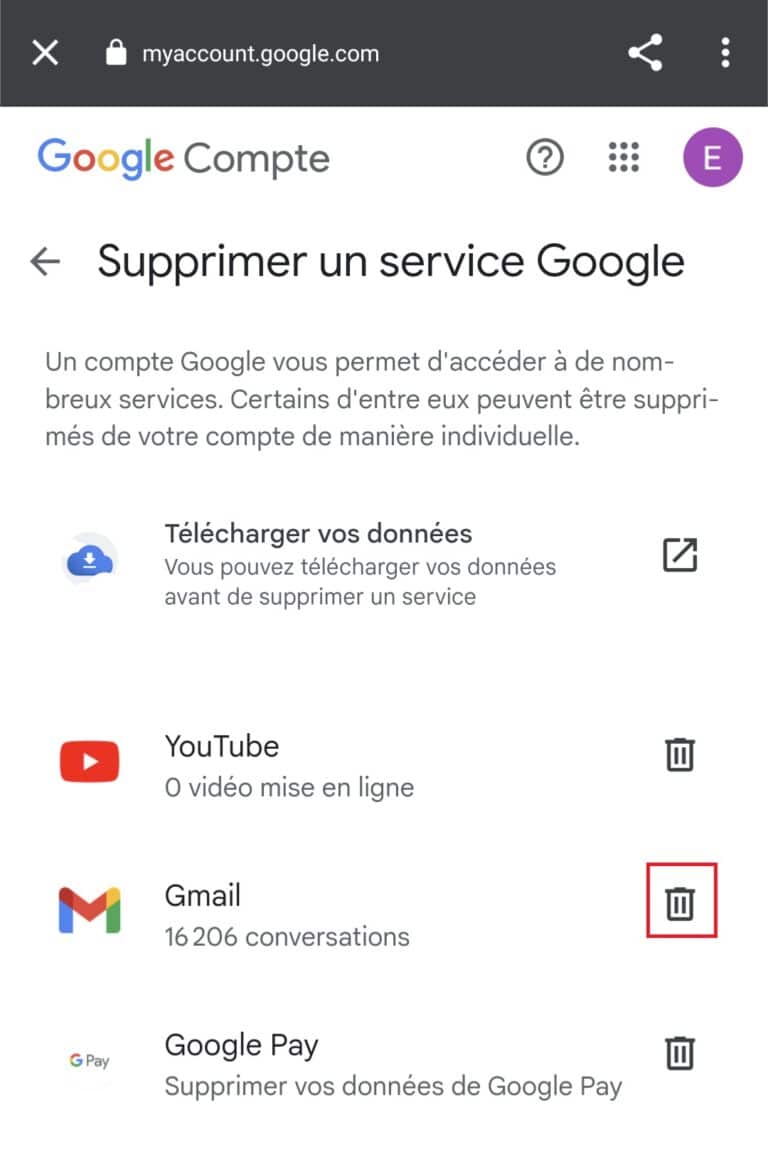Viewport: 768px width, 1157px height.
Task: Go back with the left arrow
Action: 45,262
